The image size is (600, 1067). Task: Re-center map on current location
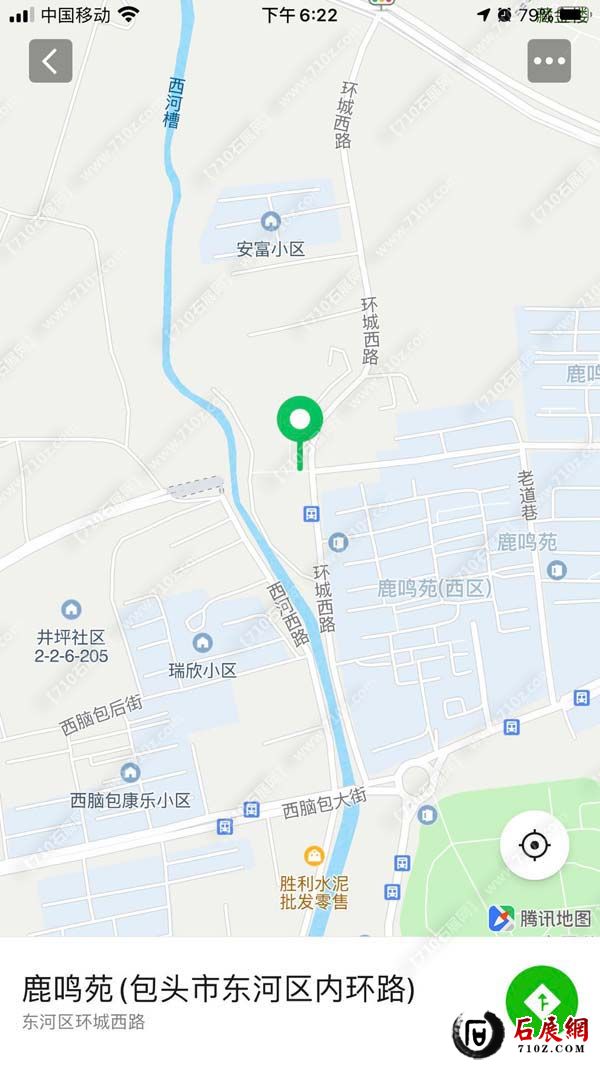(x=535, y=845)
